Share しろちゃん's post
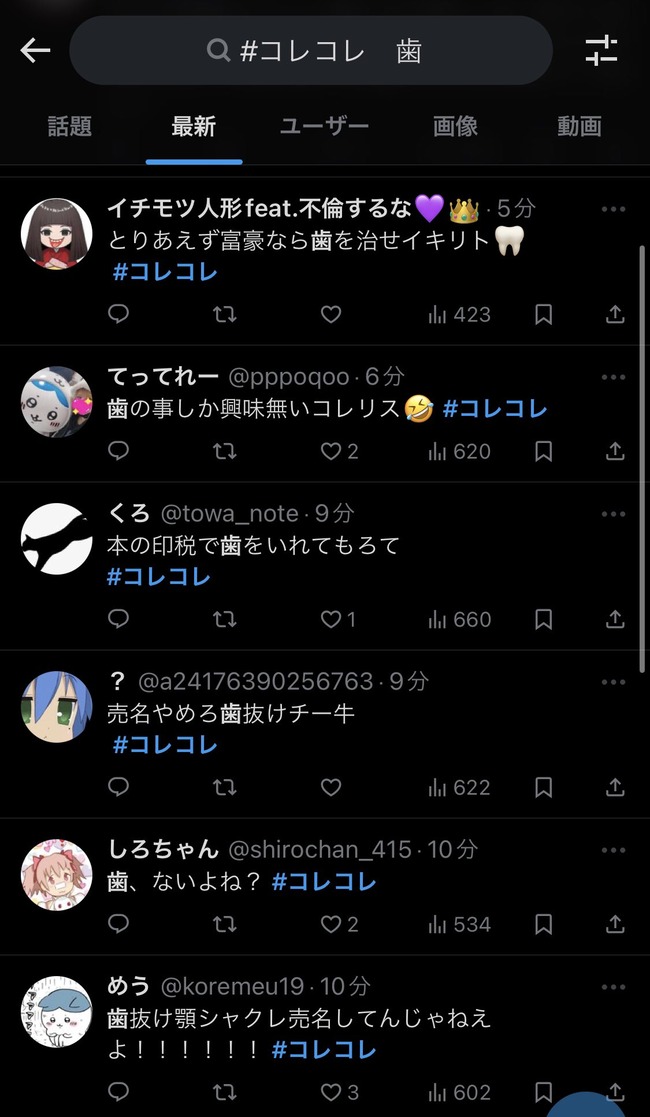Image resolution: width=650 pixels, height=1117 pixels. point(615,924)
